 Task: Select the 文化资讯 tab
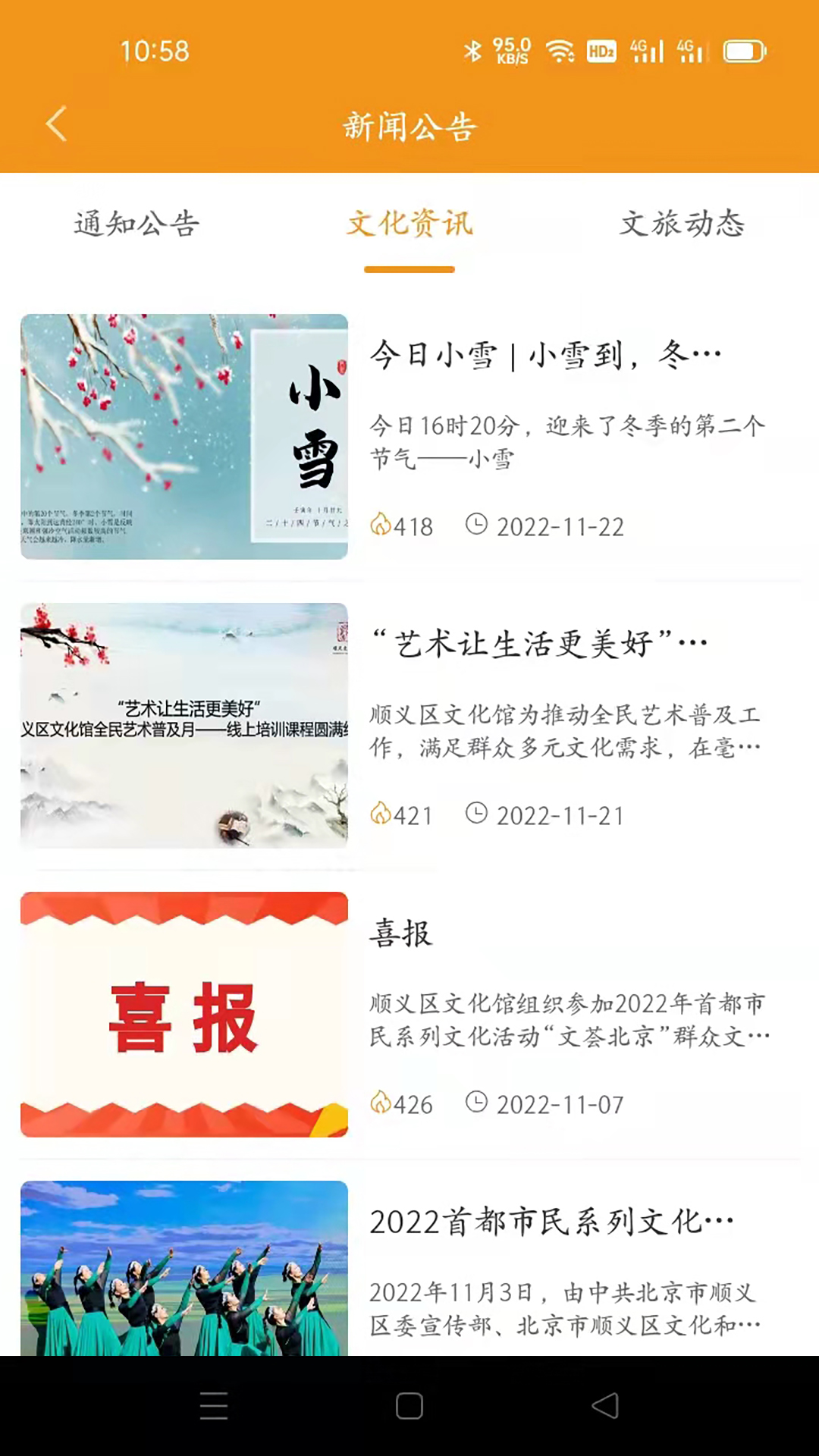[x=409, y=224]
